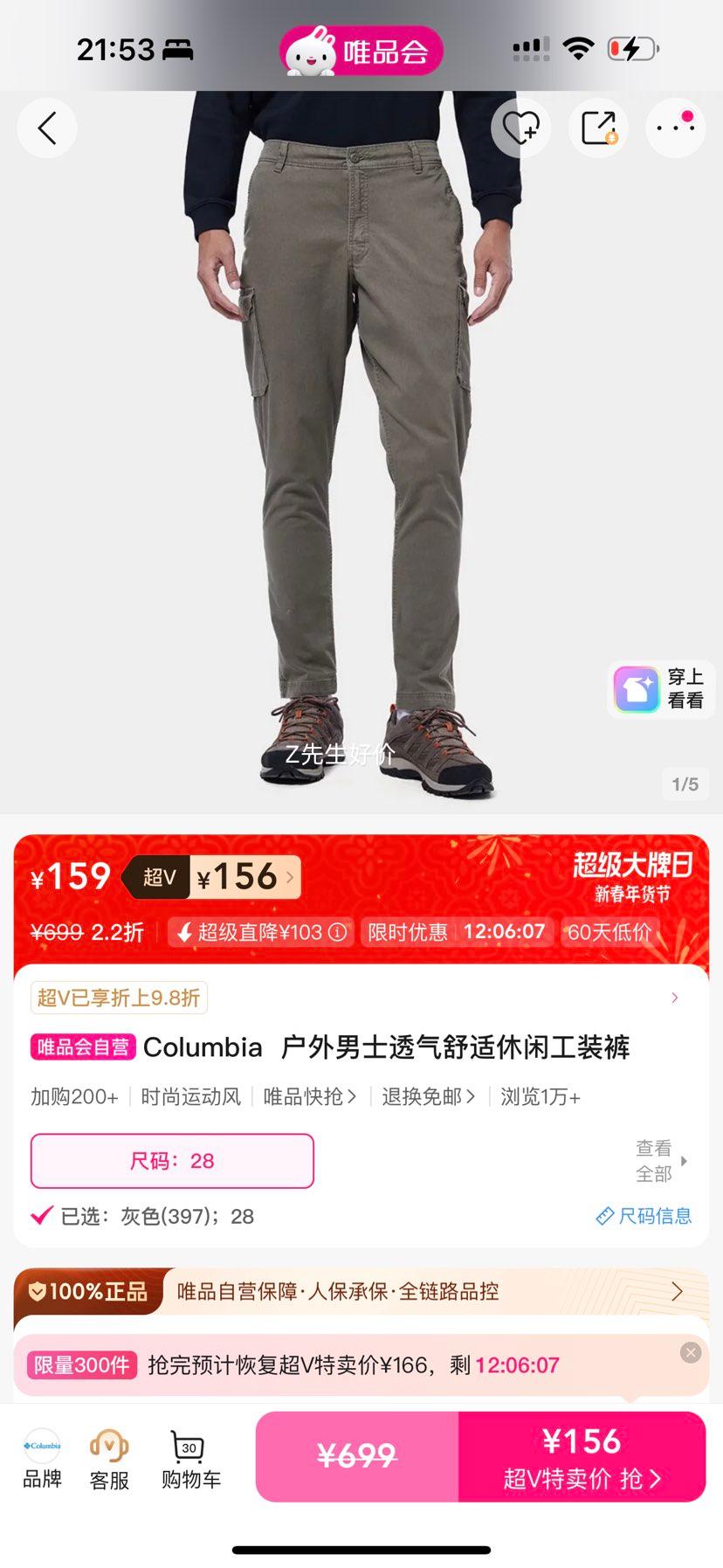The height and width of the screenshot is (1568, 723).
Task: Expand the 超V已享折上9.8折 details row
Action: tap(674, 997)
